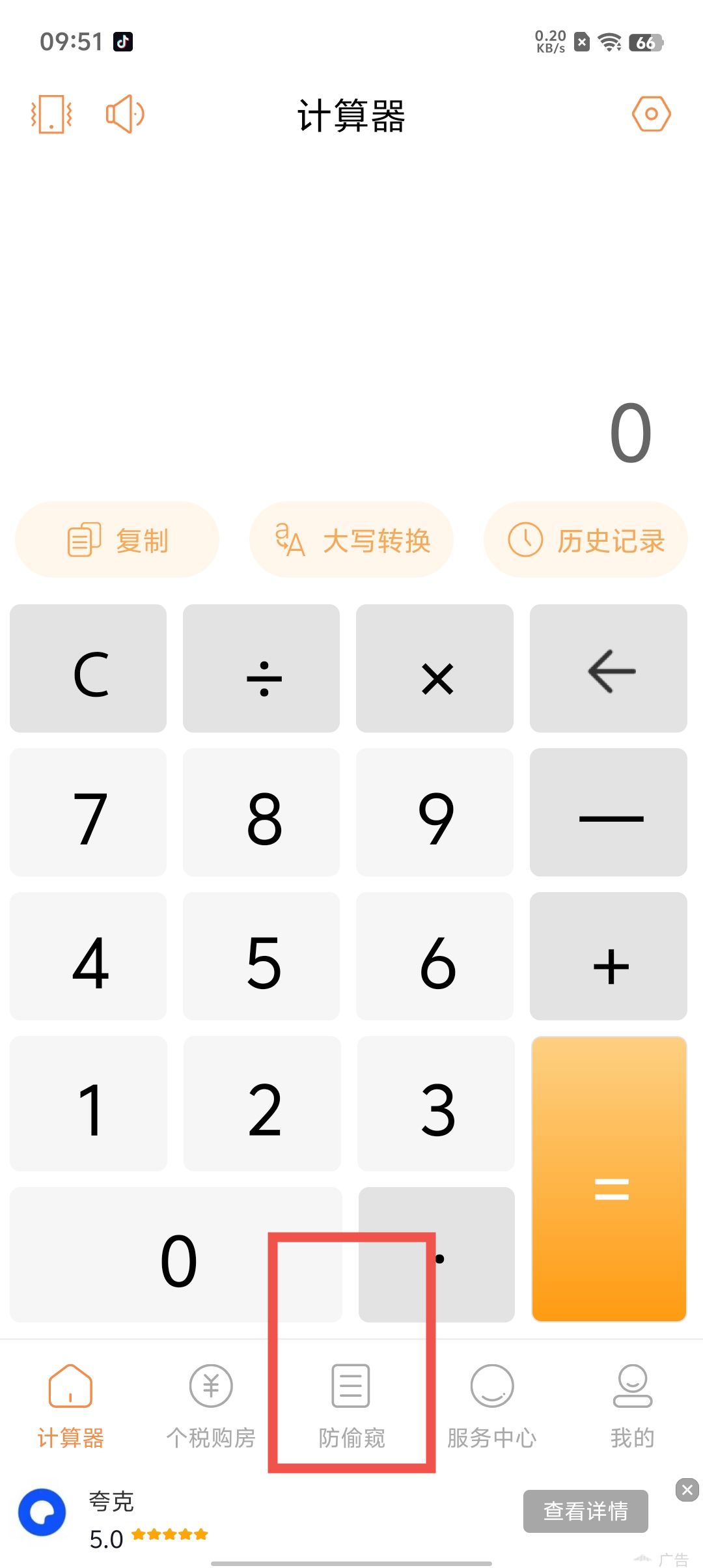This screenshot has width=703, height=1568.
Task: Select the division operator key
Action: coord(262,669)
